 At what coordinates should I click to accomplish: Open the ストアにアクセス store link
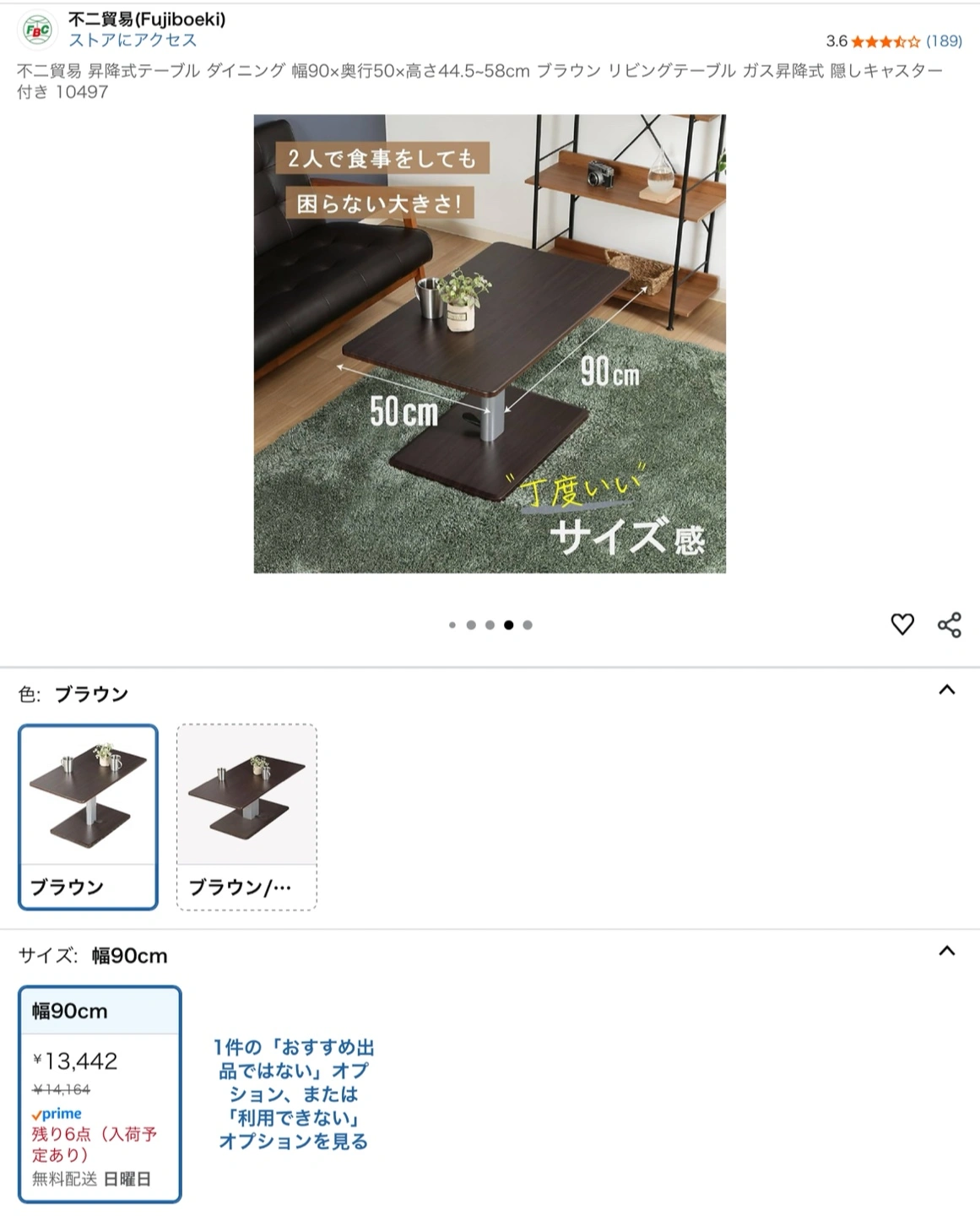point(133,41)
